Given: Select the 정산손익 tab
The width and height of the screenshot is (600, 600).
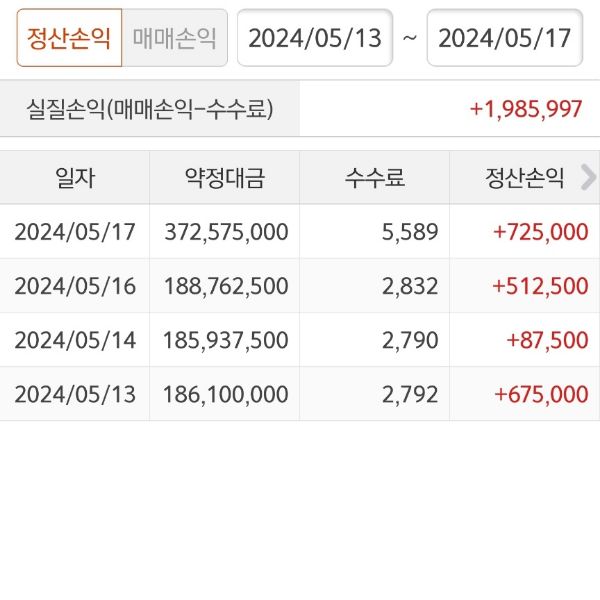Looking at the screenshot, I should click(x=69, y=38).
